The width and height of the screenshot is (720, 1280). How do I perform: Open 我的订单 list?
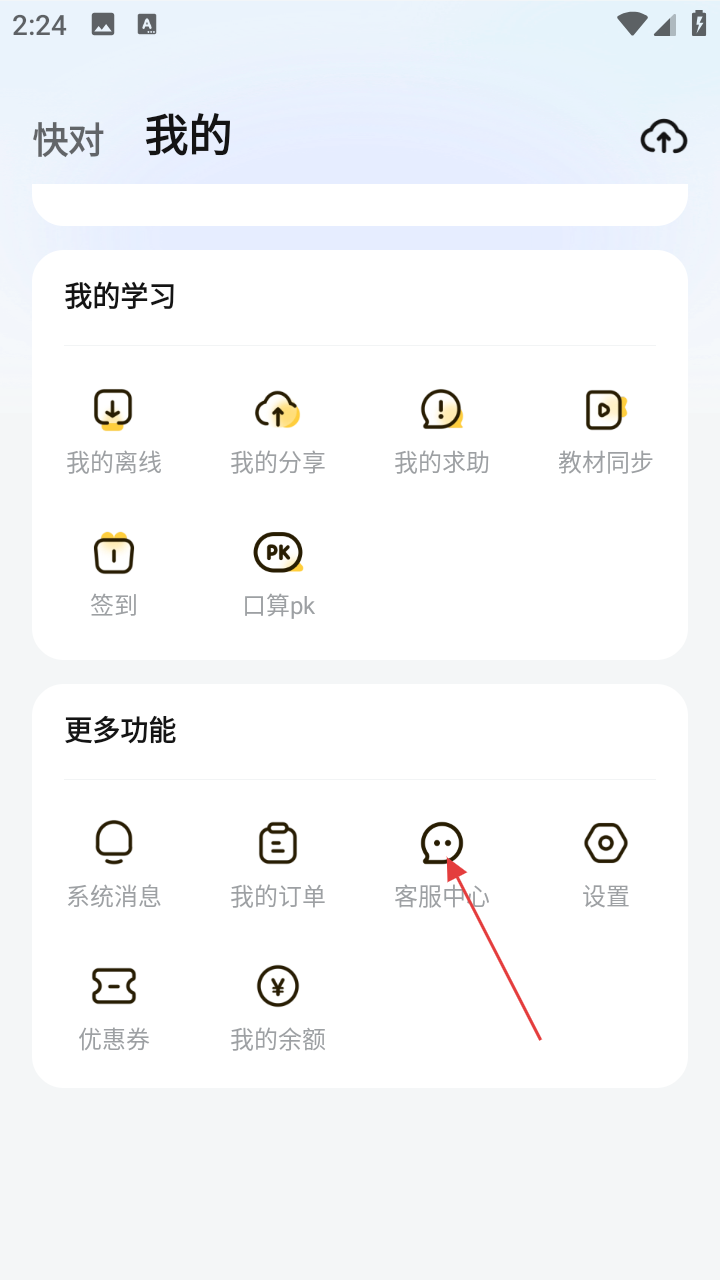tap(278, 863)
